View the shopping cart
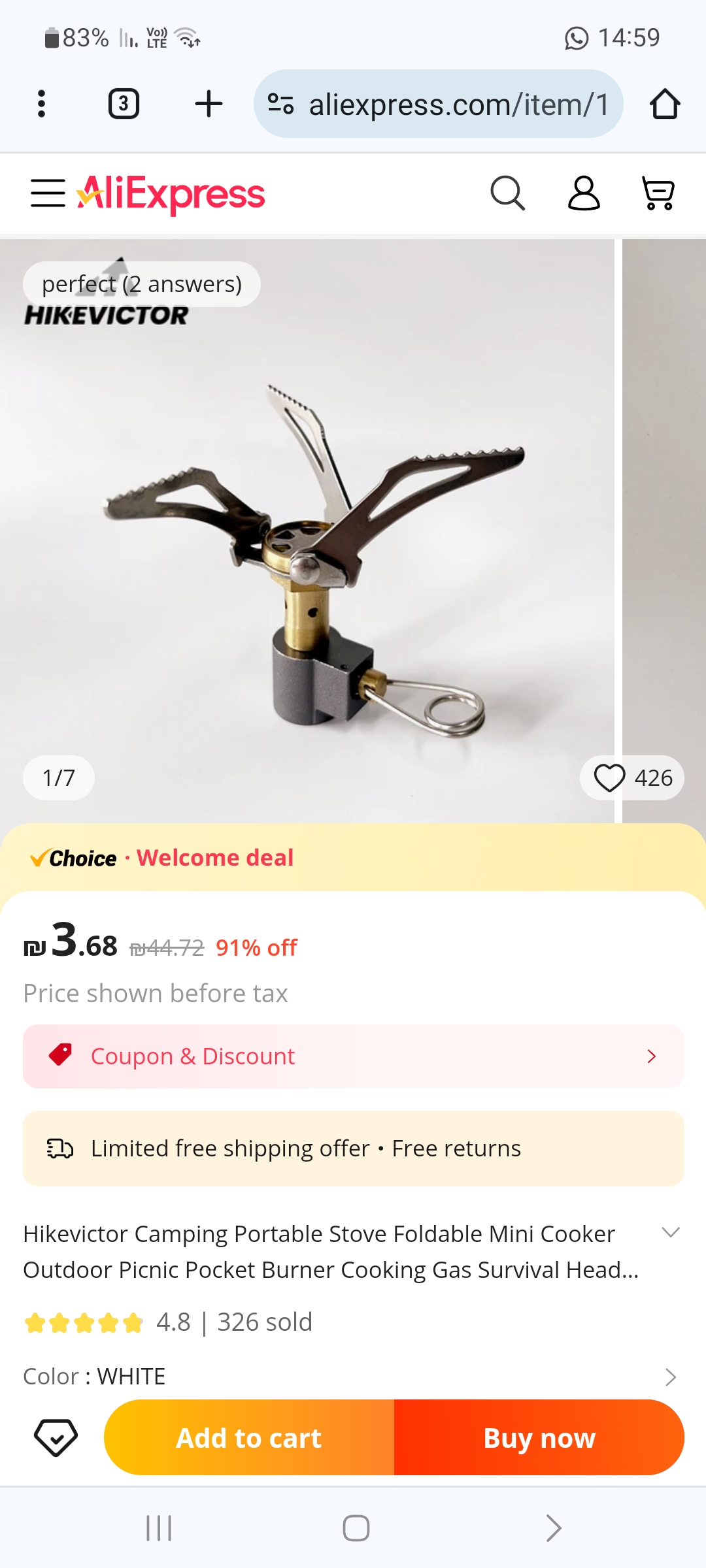The height and width of the screenshot is (1568, 706). pos(658,193)
